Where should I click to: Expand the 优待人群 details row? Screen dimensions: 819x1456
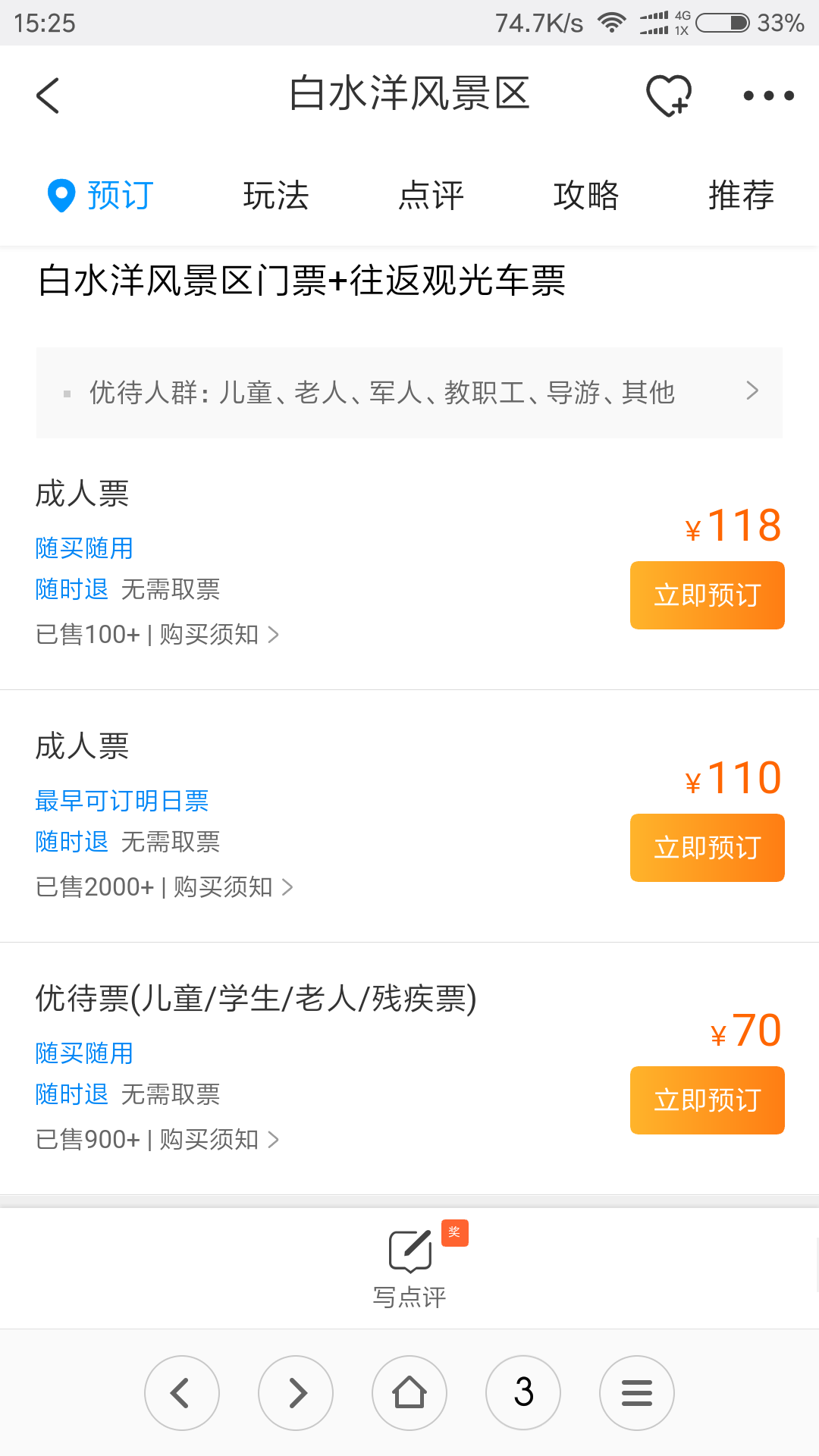(409, 392)
